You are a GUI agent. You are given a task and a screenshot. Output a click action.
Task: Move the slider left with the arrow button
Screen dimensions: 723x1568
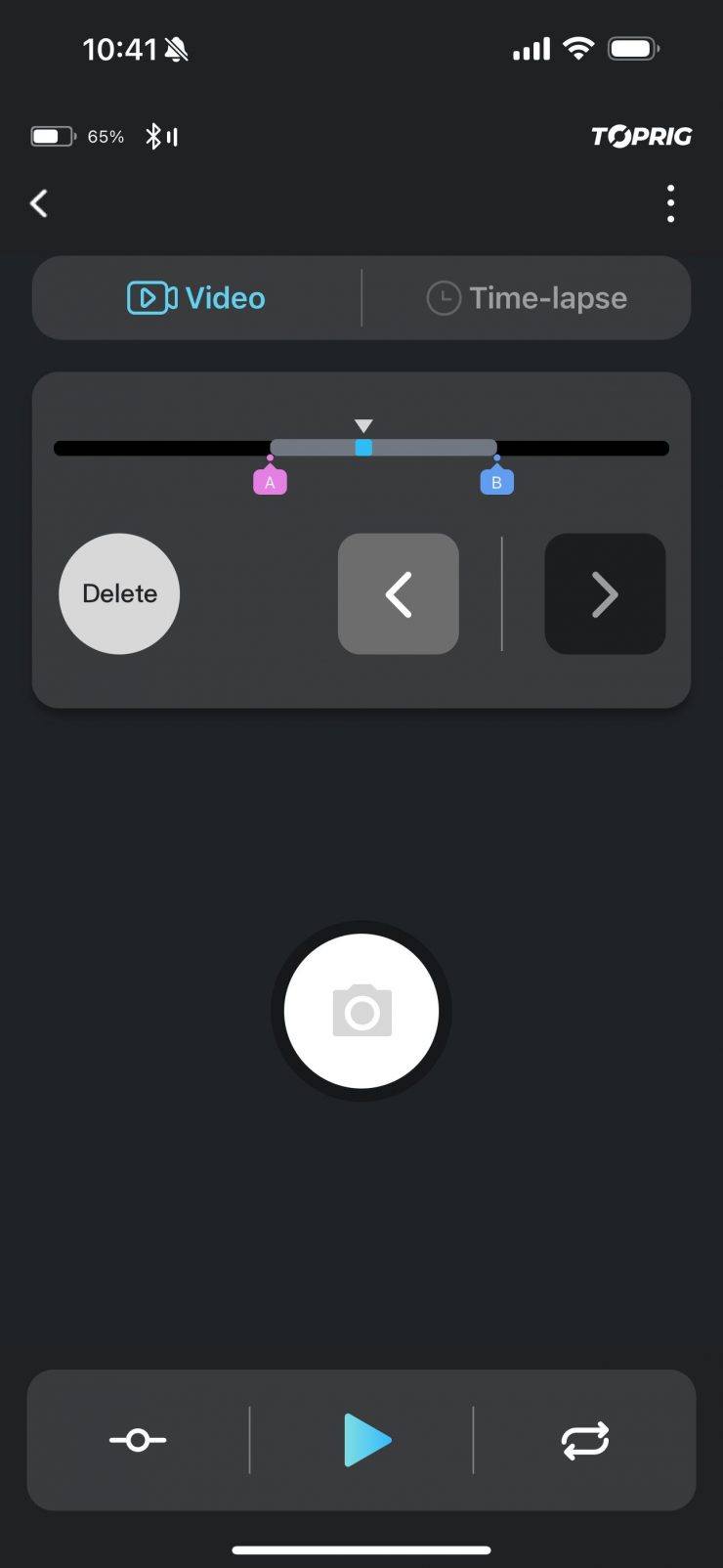click(x=399, y=593)
